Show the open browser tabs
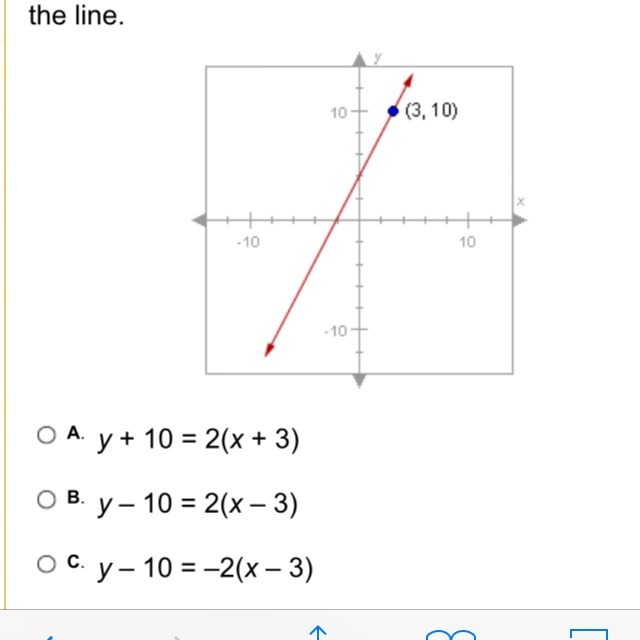640x640 pixels. click(589, 635)
